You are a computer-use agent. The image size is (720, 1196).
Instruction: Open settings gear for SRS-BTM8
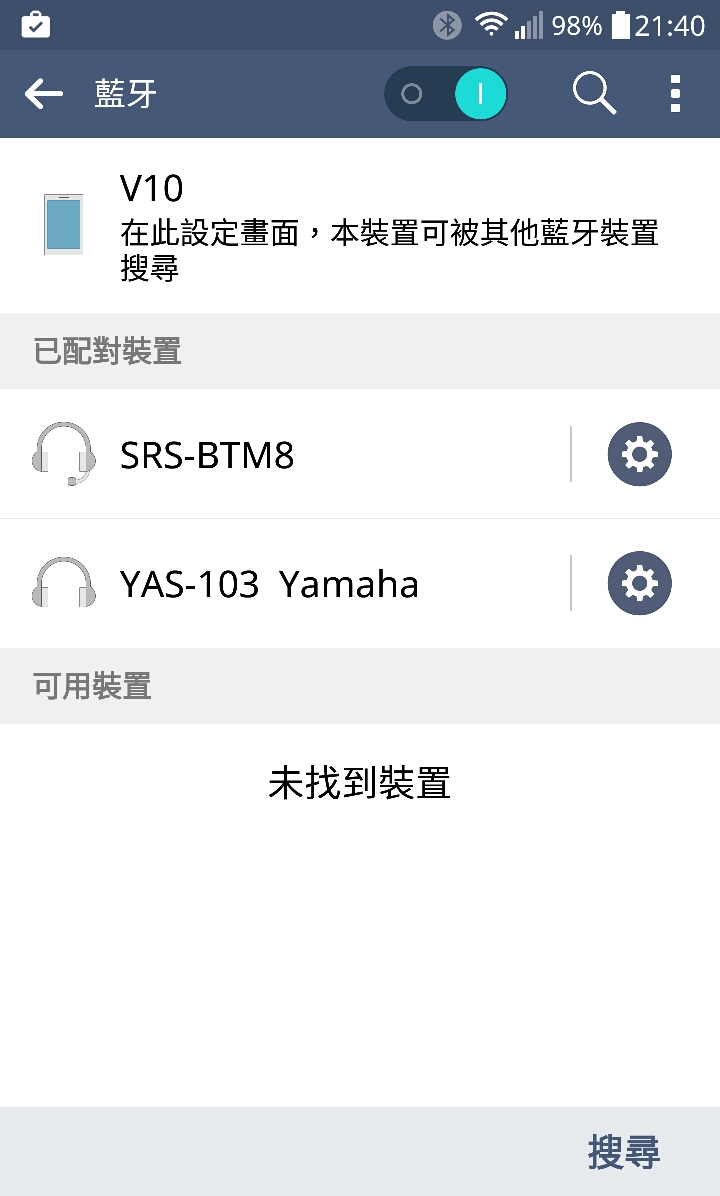click(639, 455)
